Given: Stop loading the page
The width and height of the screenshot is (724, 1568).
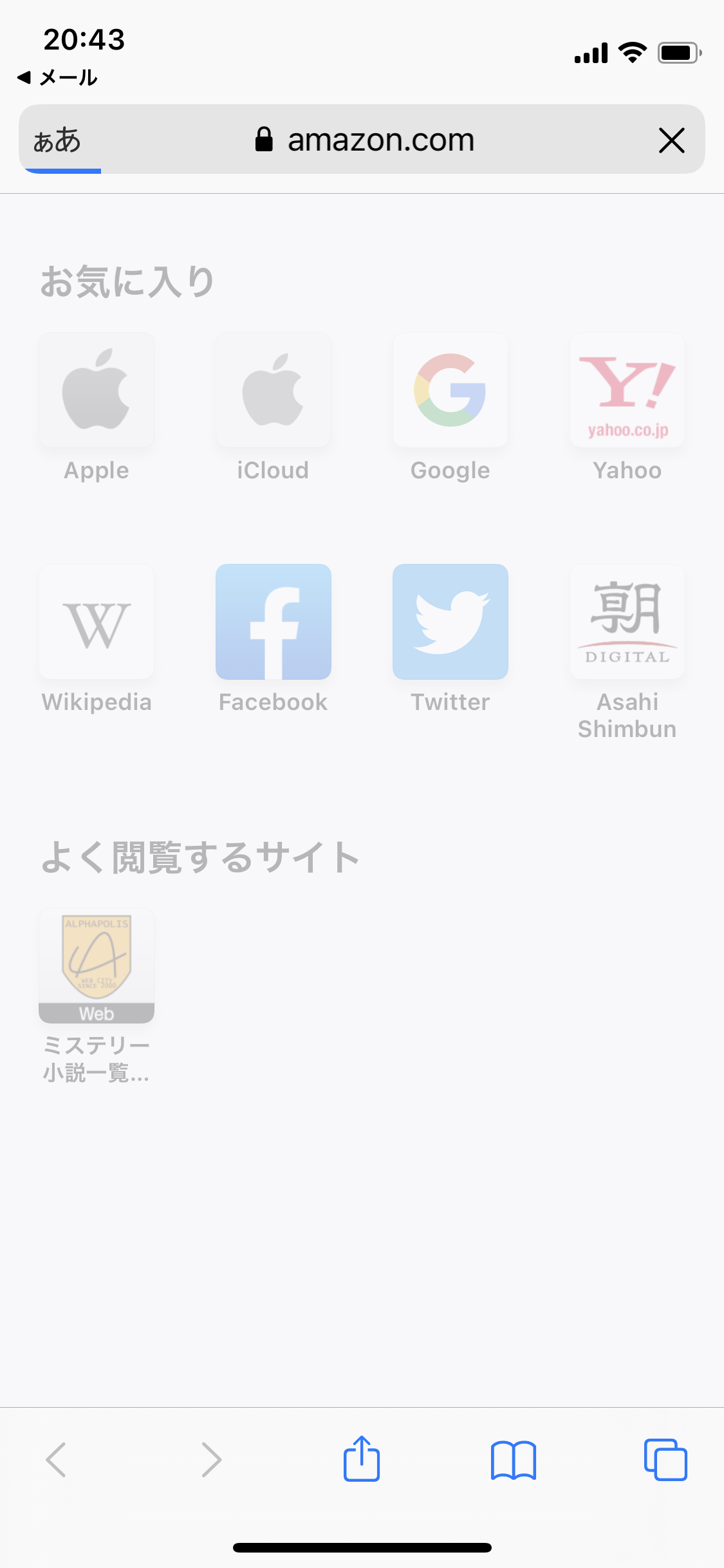Looking at the screenshot, I should 671,140.
